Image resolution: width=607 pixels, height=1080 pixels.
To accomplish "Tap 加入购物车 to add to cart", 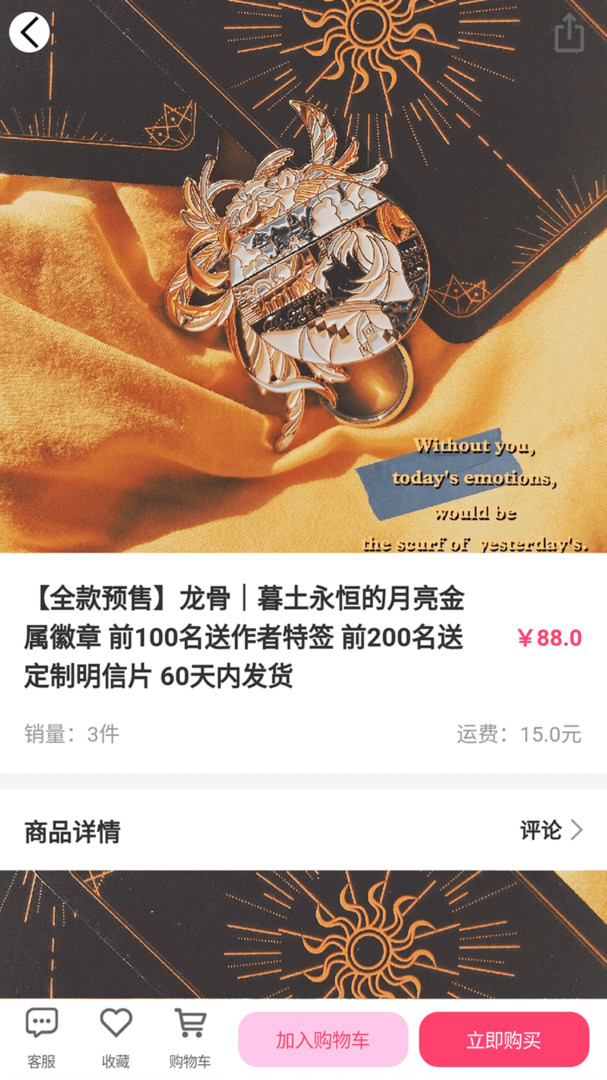I will [x=323, y=1039].
